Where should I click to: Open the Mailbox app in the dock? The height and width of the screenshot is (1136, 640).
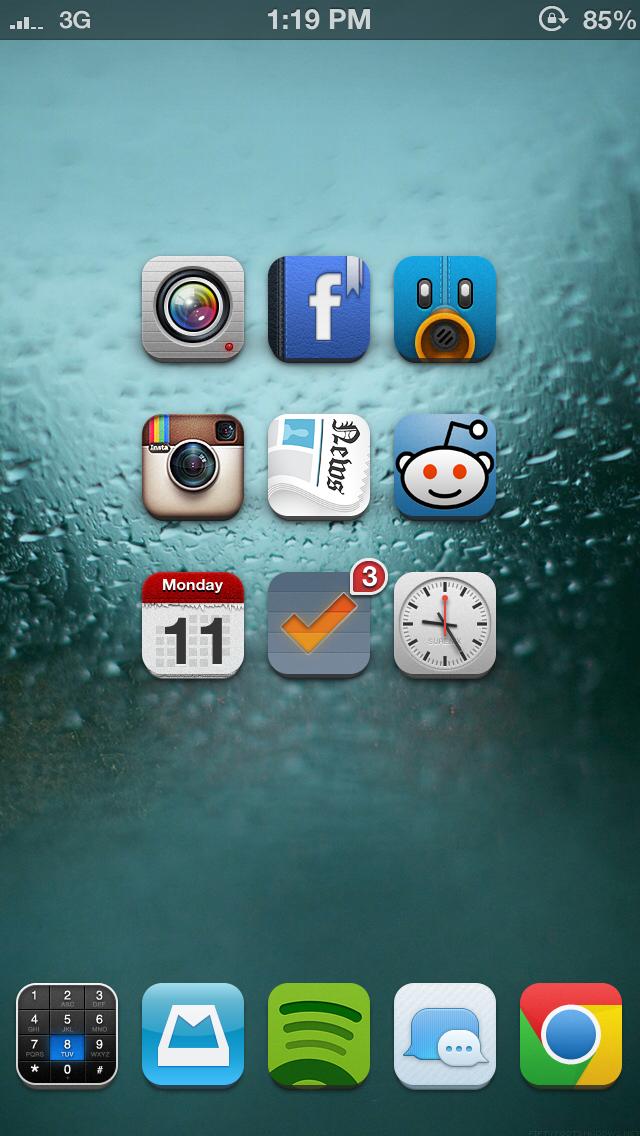(193, 1035)
